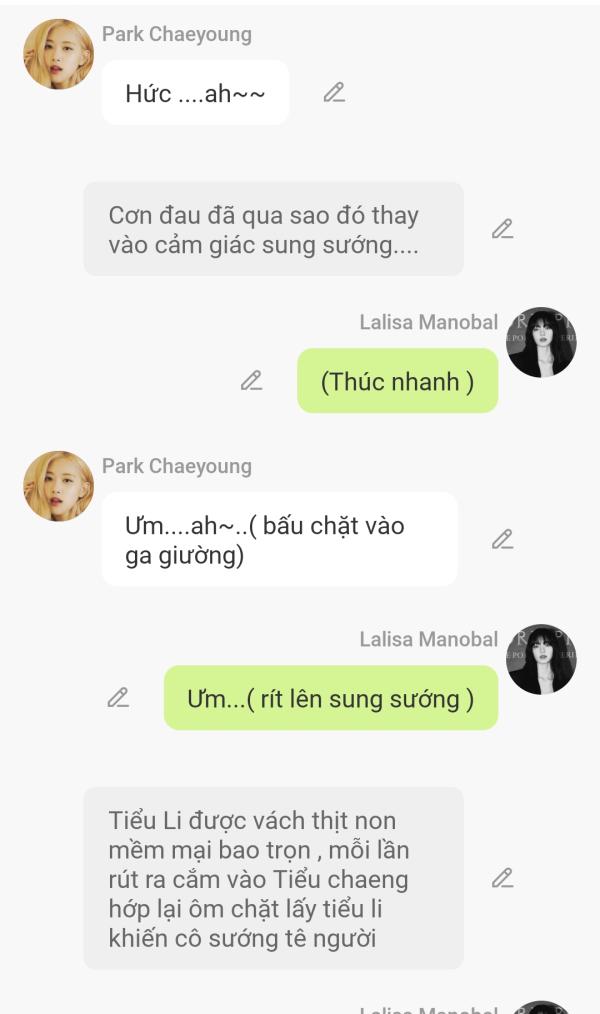This screenshot has height=1014, width=600.
Task: Edit Park Chaeyoung's message starting with "Hức"
Action: pyautogui.click(x=334, y=93)
